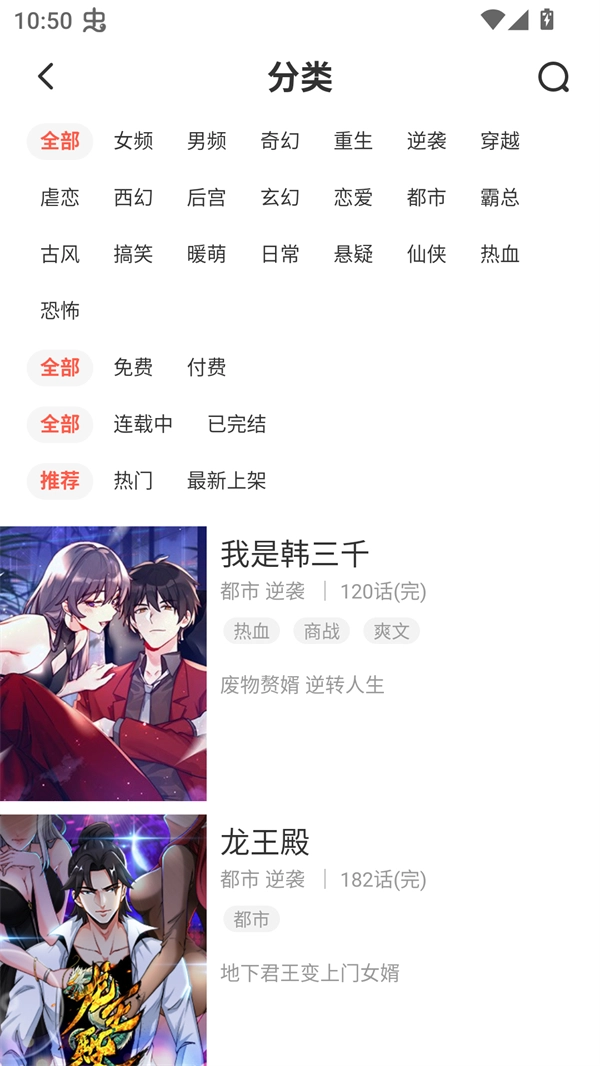Choose the 奇幻 category
This screenshot has width=600, height=1066.
point(280,141)
